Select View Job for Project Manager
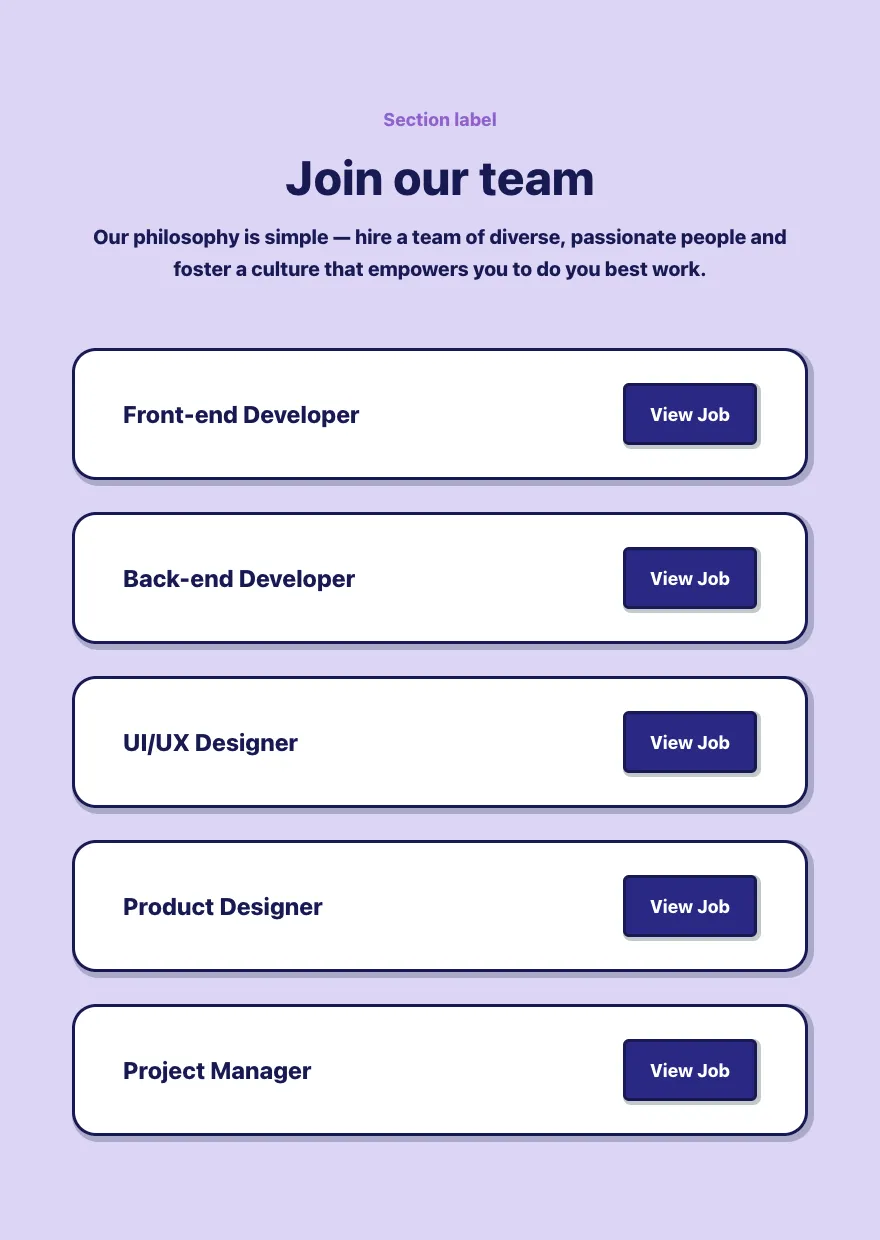This screenshot has width=880, height=1240. (690, 1070)
